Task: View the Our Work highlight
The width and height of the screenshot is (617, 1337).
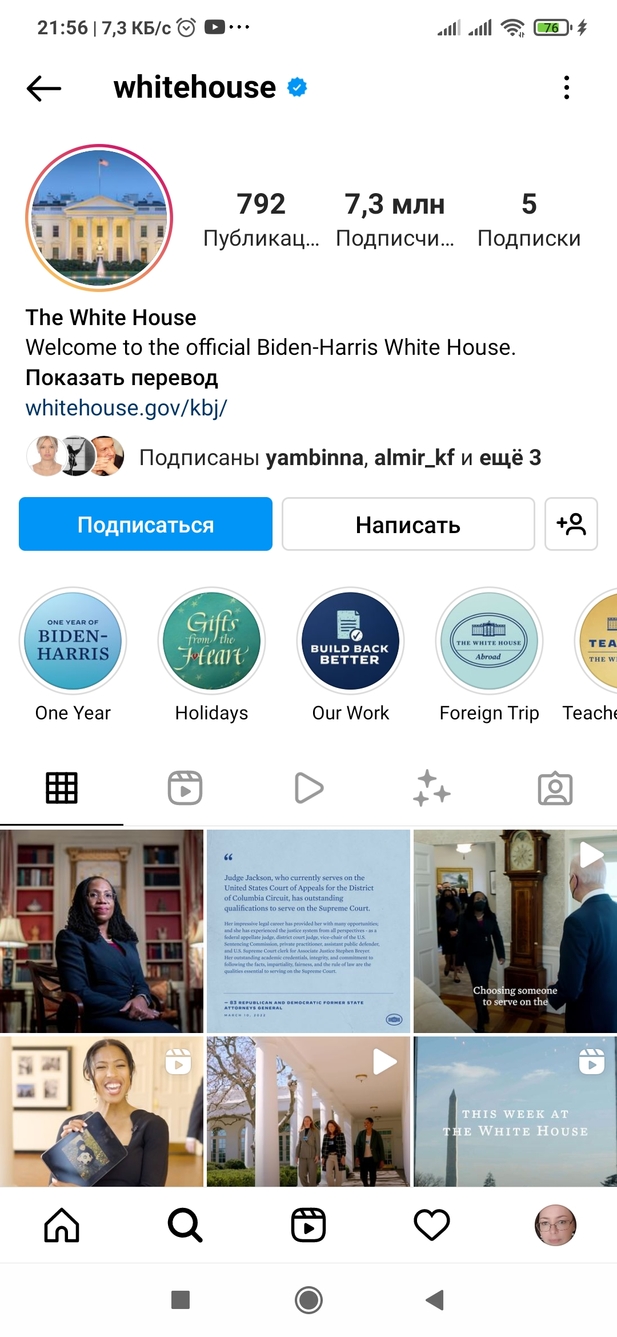Action: coord(350,642)
